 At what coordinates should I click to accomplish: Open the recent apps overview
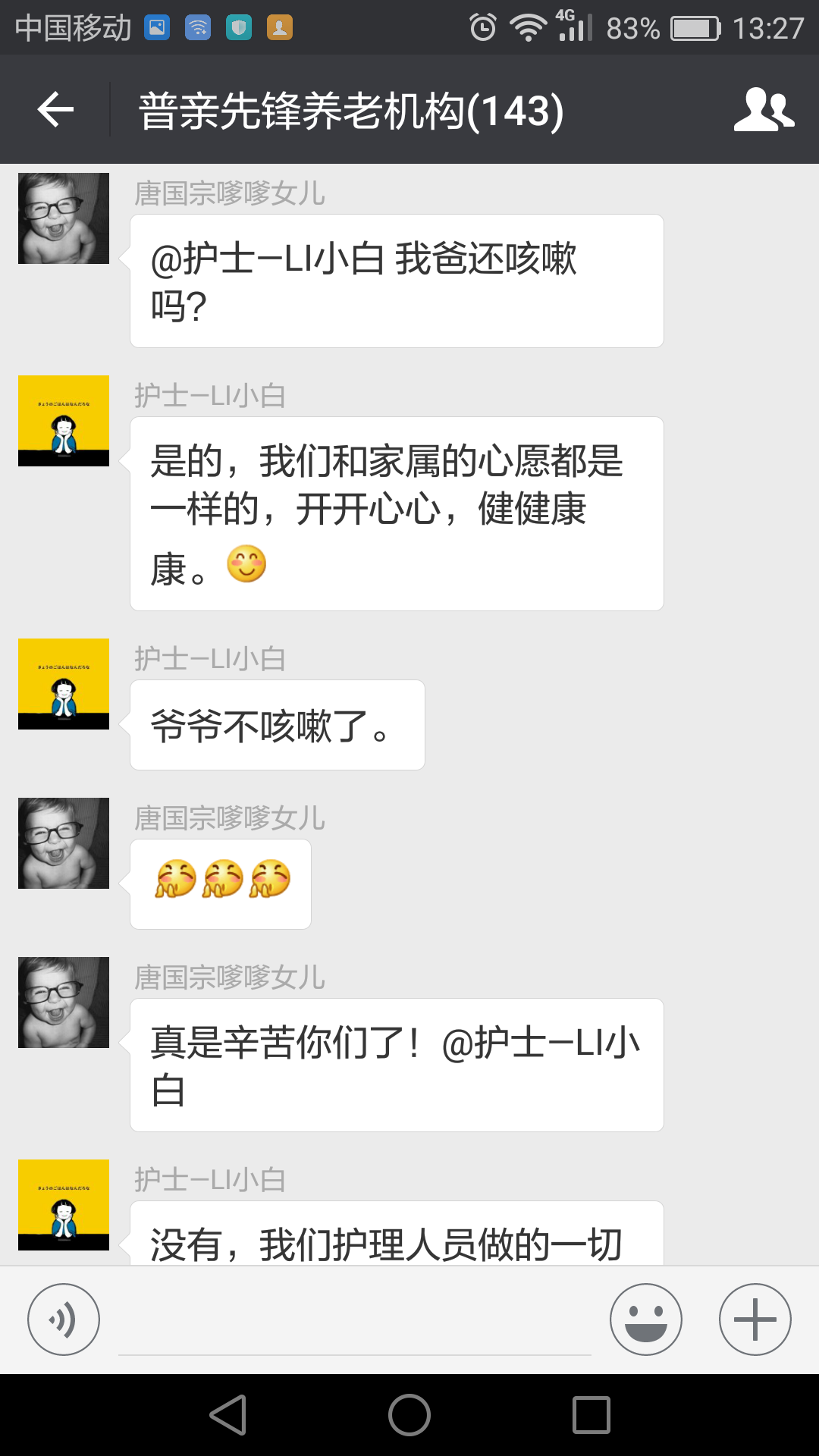click(x=591, y=1415)
